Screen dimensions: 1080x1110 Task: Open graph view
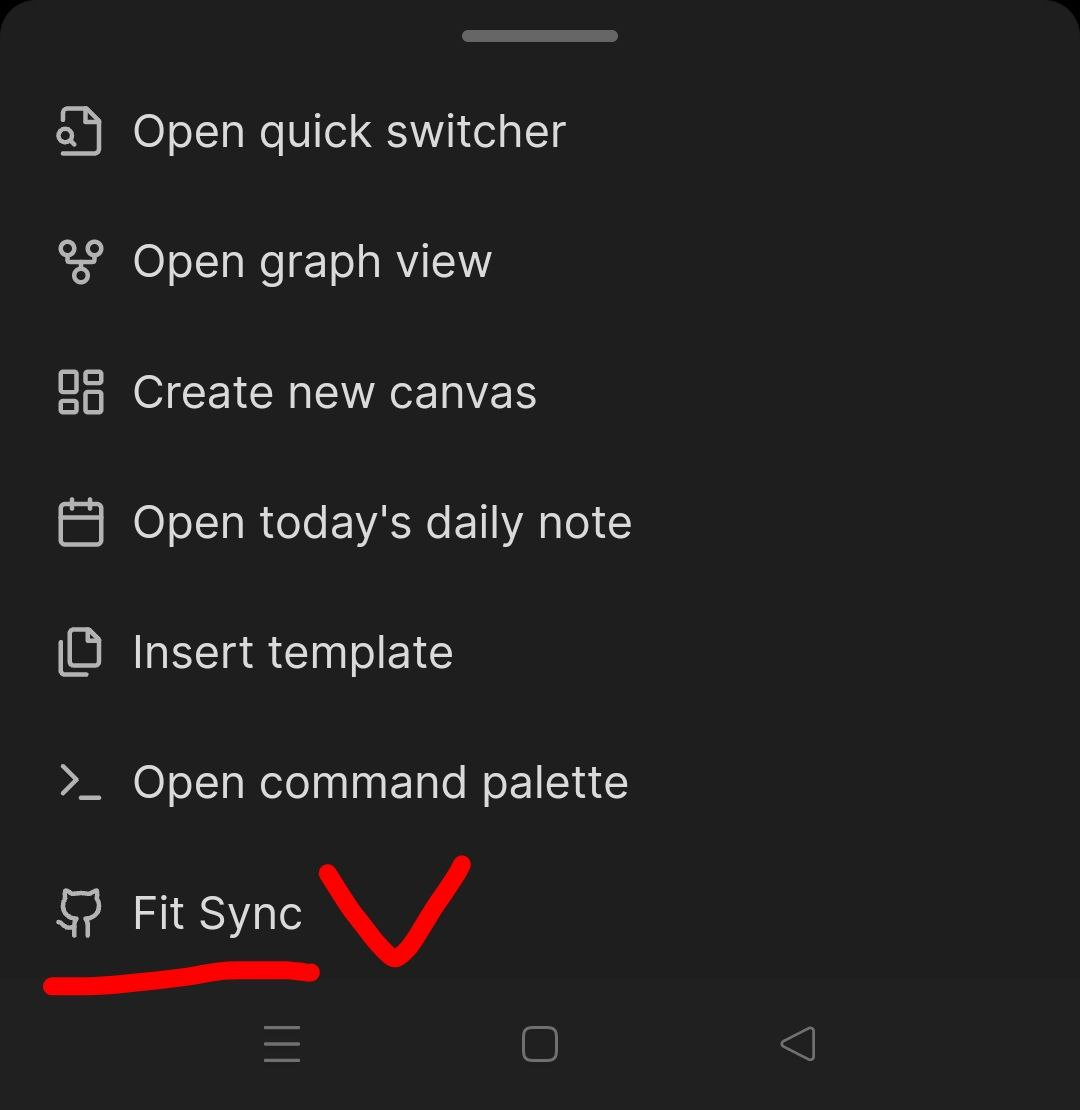(x=312, y=262)
